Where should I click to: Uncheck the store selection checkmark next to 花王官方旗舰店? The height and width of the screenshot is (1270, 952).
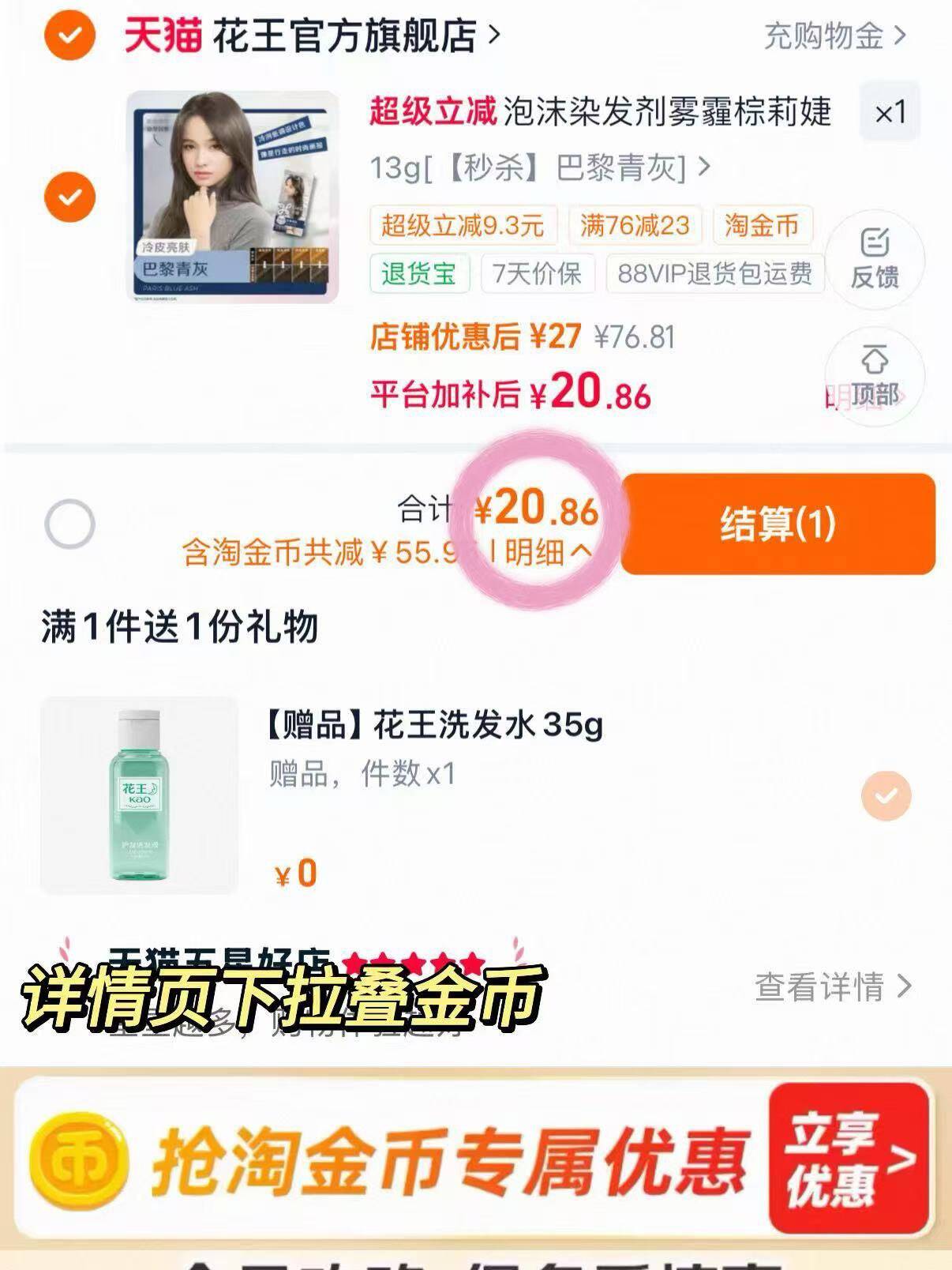(x=71, y=35)
